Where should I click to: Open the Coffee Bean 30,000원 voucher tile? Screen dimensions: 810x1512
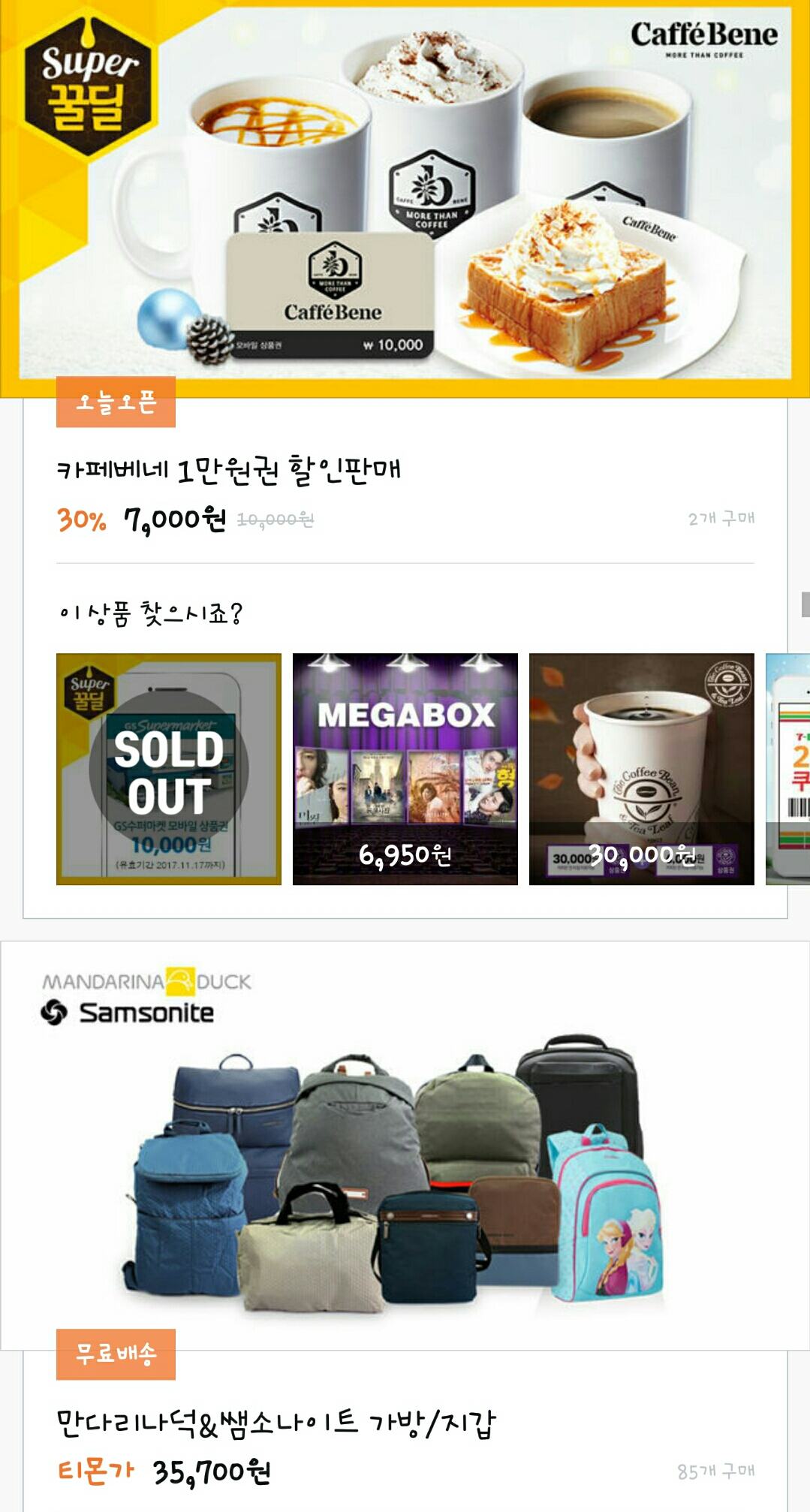pos(642,769)
